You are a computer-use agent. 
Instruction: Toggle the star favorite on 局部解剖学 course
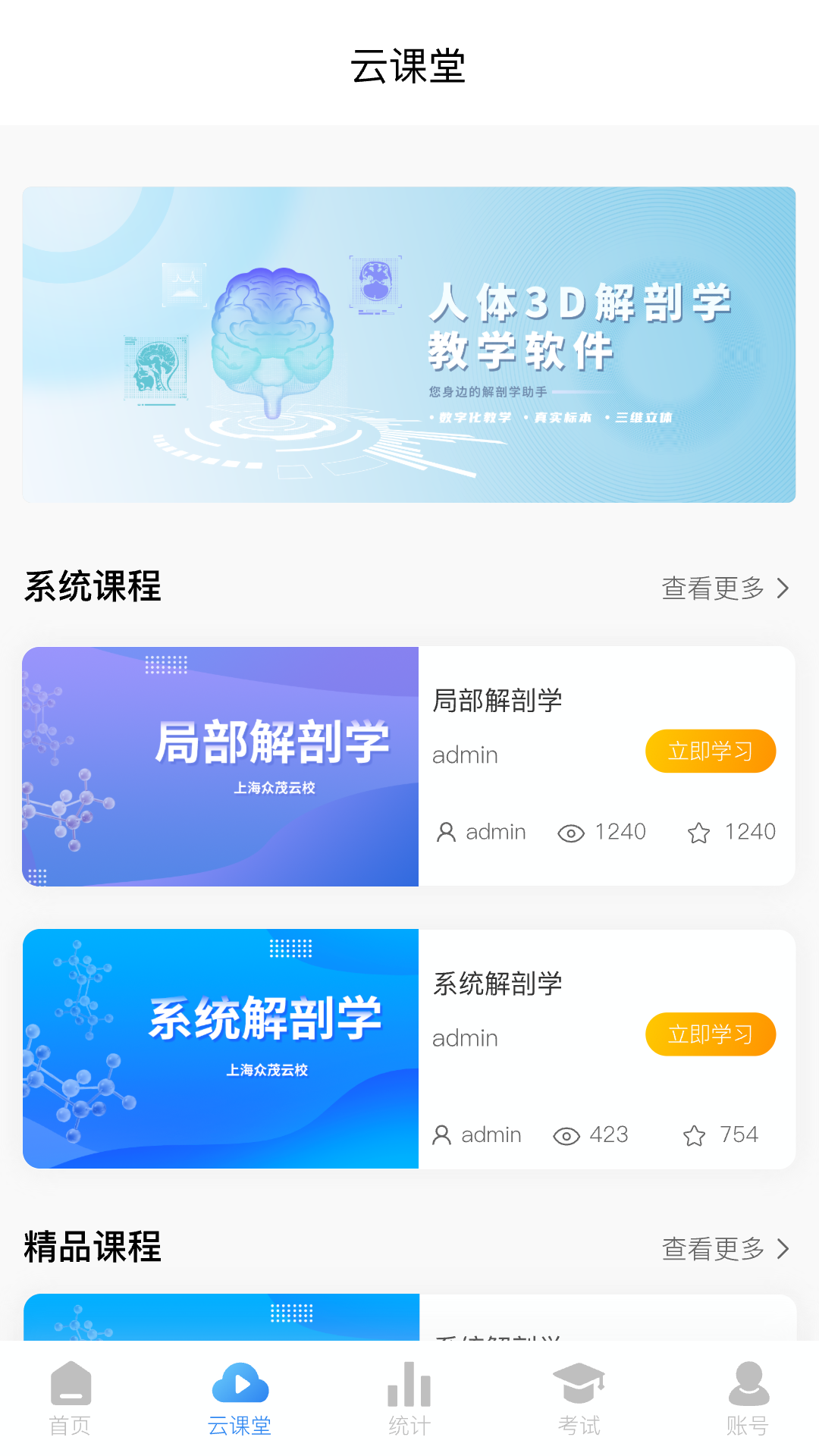tap(698, 832)
